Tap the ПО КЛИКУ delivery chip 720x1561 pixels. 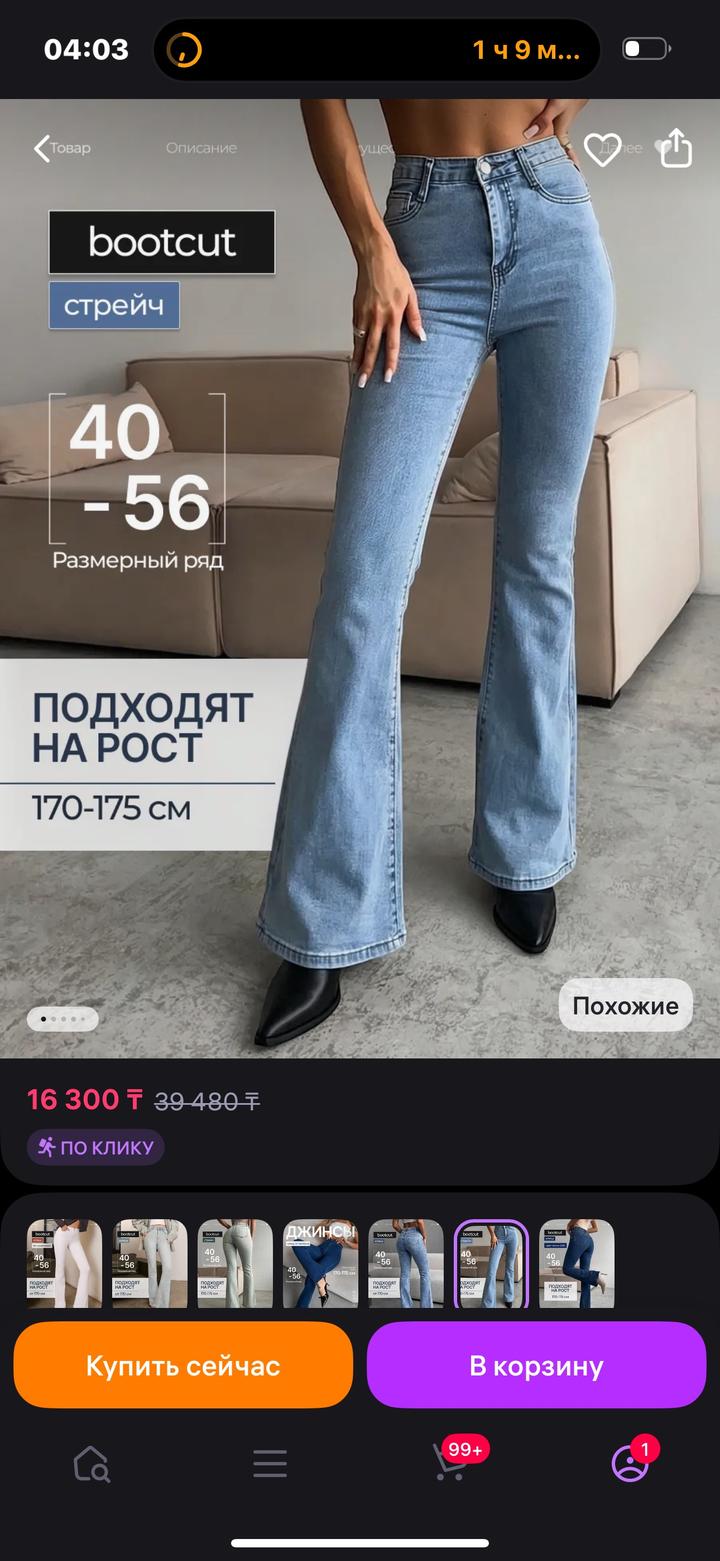96,1147
